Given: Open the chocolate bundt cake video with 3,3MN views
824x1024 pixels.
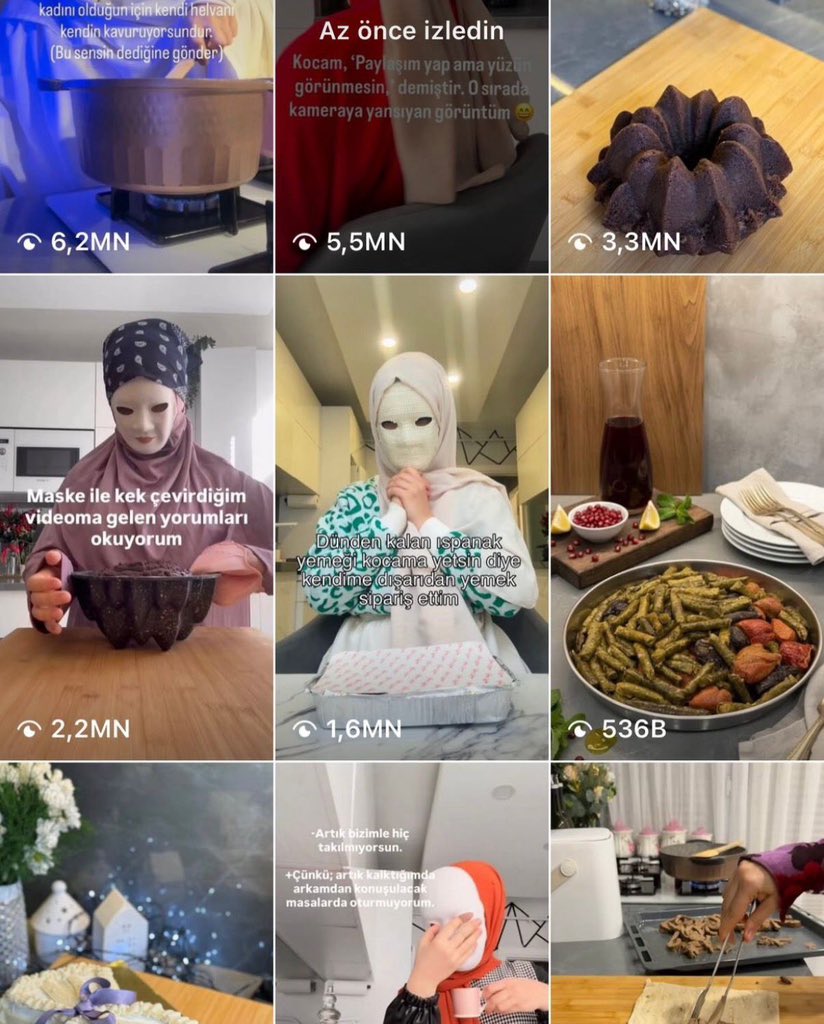Looking at the screenshot, I should point(687,135).
